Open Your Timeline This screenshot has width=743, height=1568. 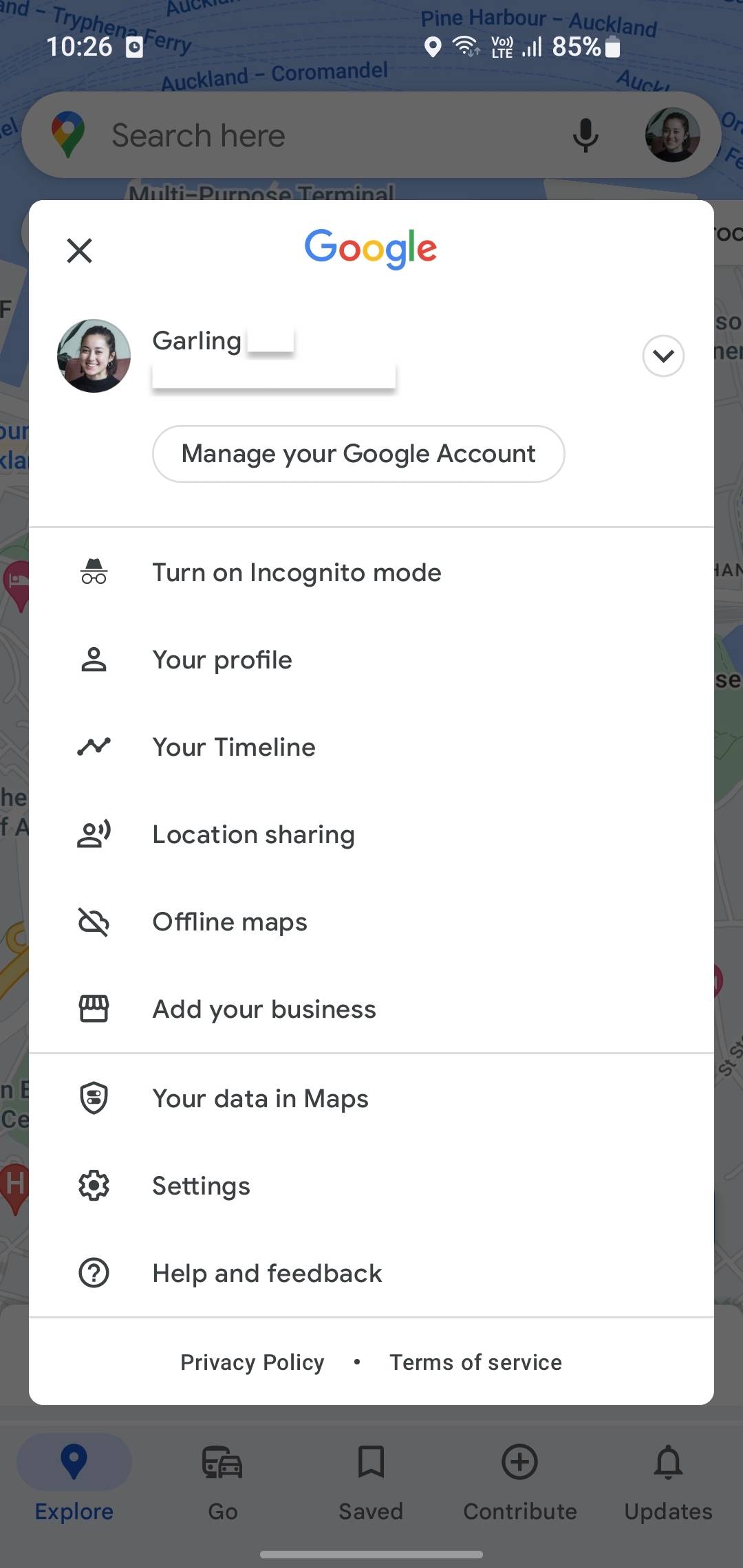pos(233,748)
